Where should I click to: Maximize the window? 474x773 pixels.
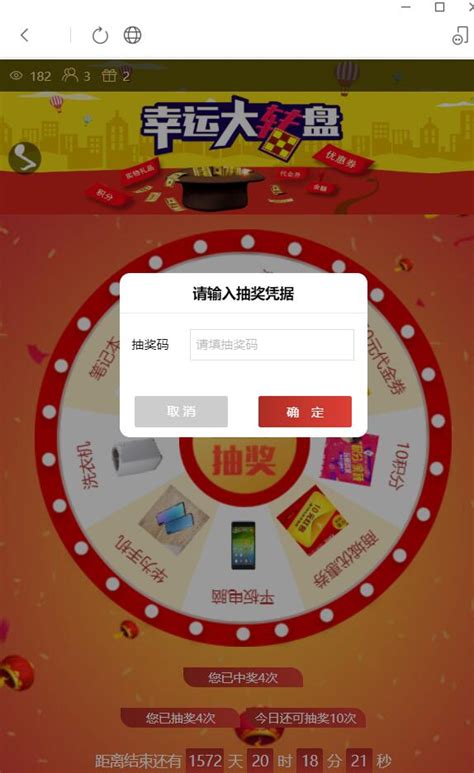pyautogui.click(x=439, y=7)
